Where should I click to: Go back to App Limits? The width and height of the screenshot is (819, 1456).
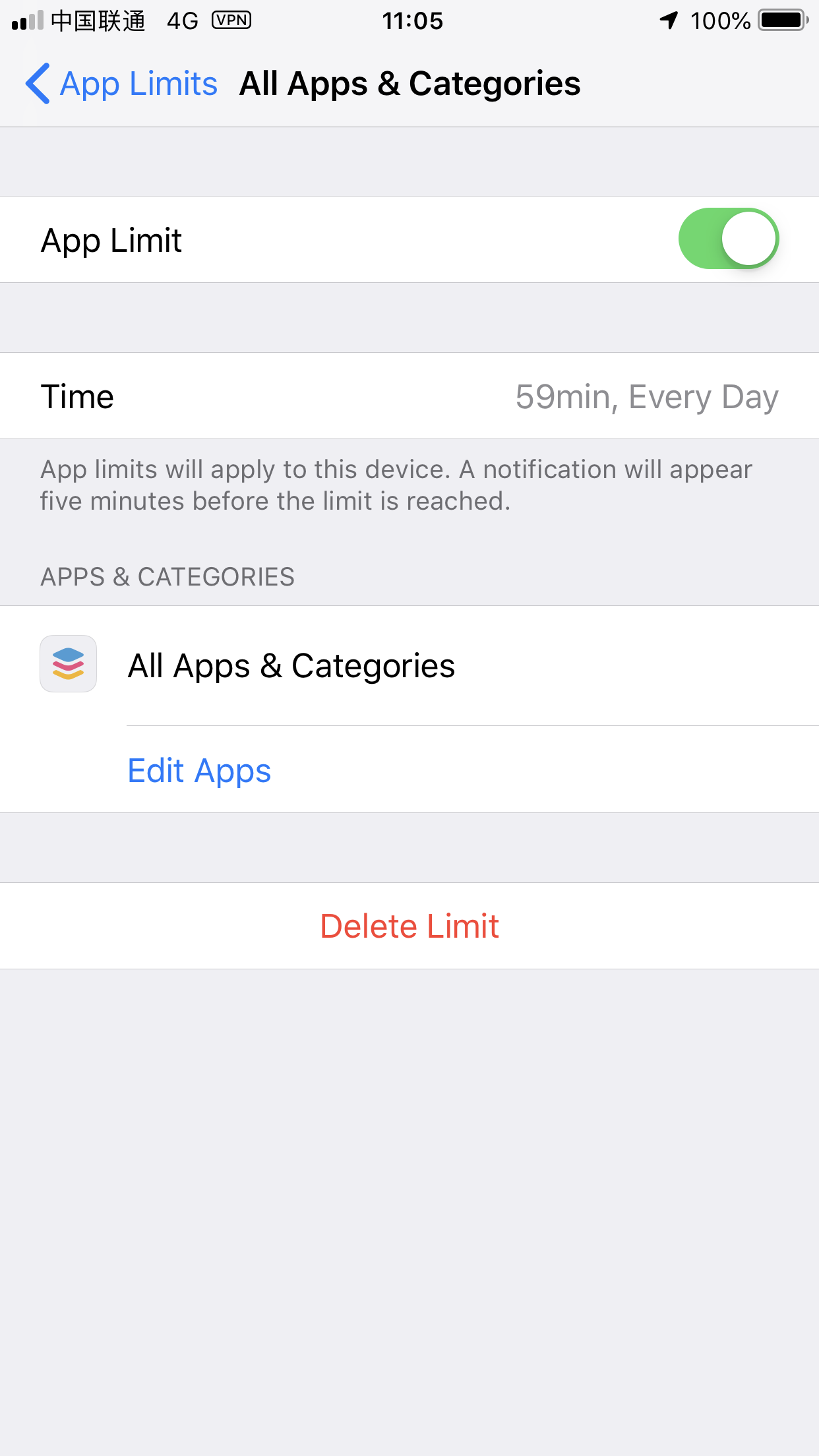[122, 84]
